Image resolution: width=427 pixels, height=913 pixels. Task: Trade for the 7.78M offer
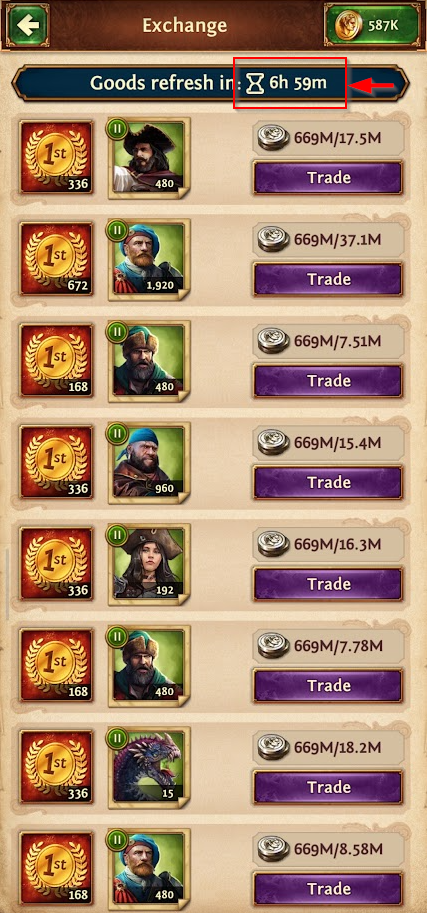pyautogui.click(x=327, y=685)
